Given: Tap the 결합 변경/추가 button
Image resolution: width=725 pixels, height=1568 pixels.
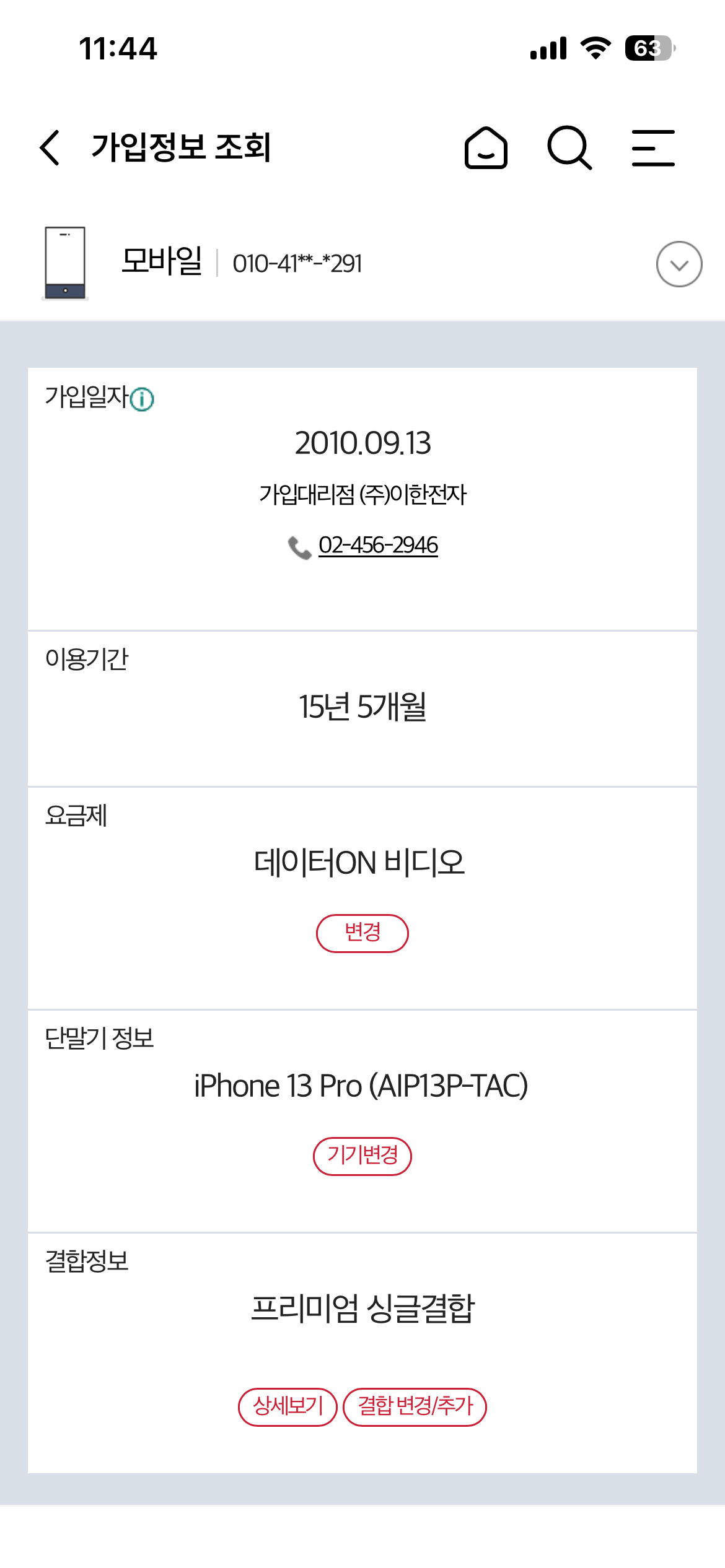Looking at the screenshot, I should tap(415, 1406).
